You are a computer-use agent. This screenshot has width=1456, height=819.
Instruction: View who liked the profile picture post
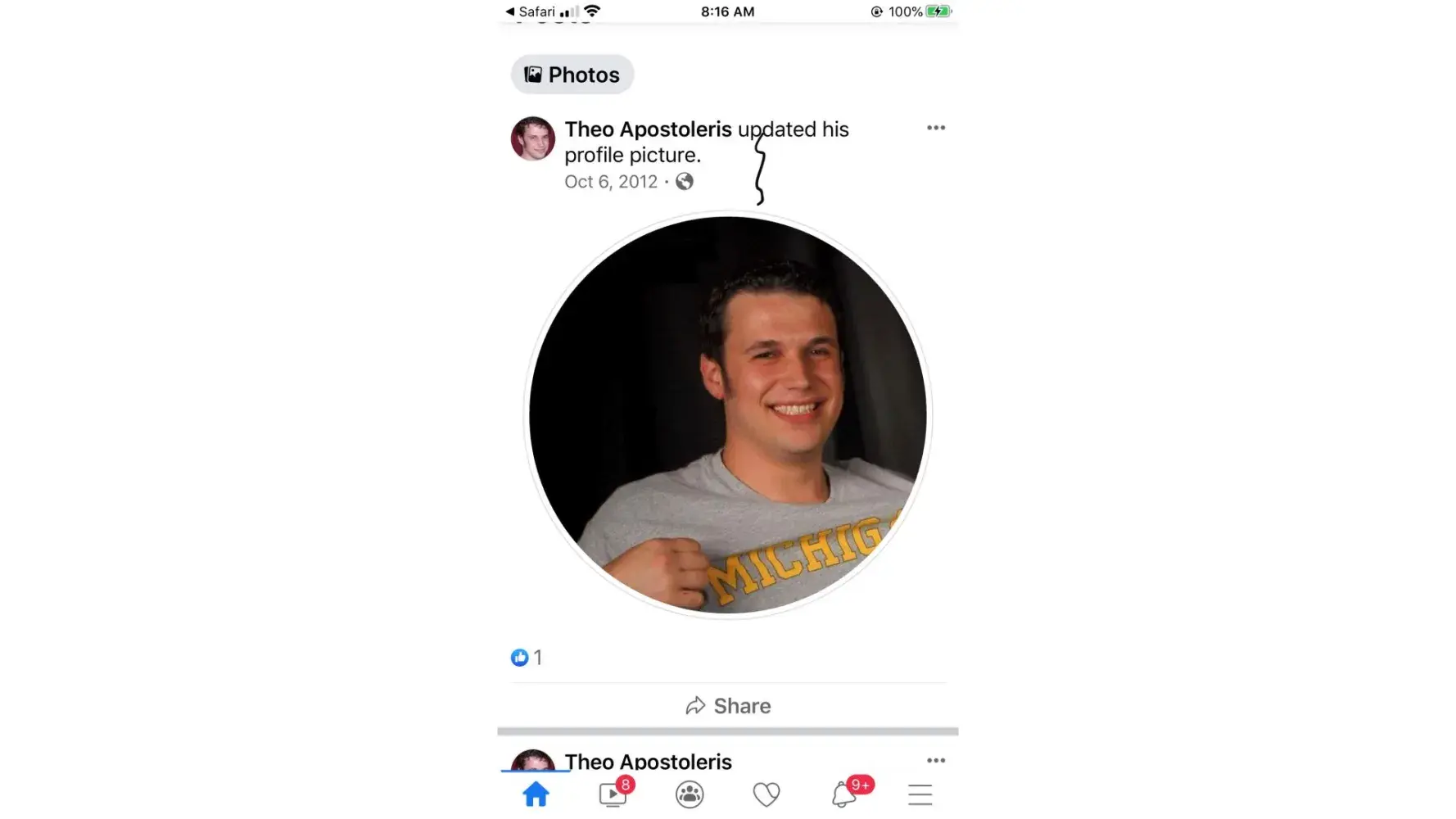tap(527, 658)
